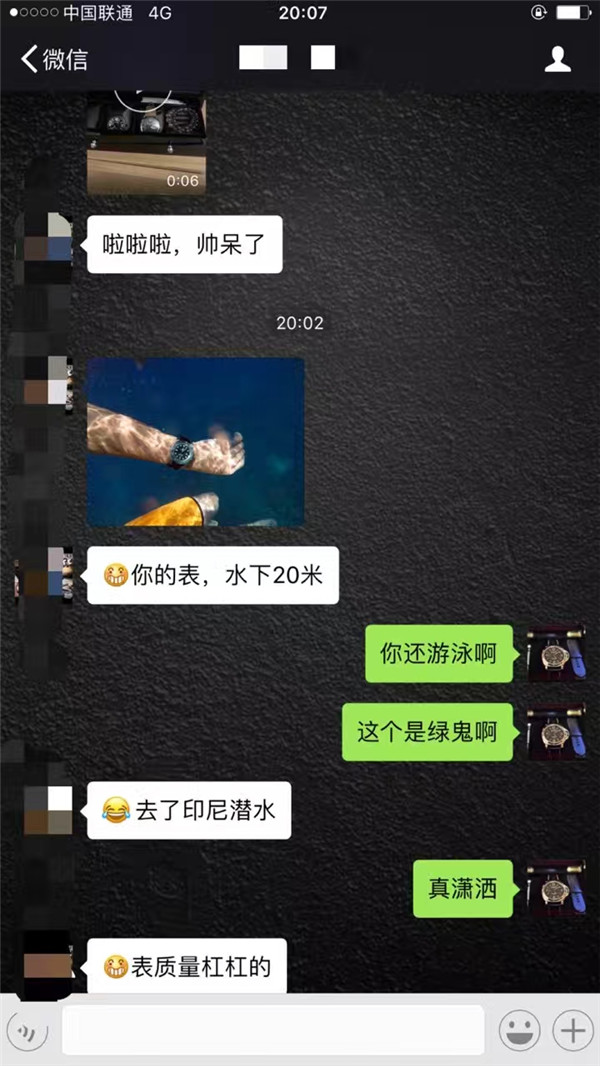Focus the message text field
The height and width of the screenshot is (1066, 600).
click(272, 1030)
